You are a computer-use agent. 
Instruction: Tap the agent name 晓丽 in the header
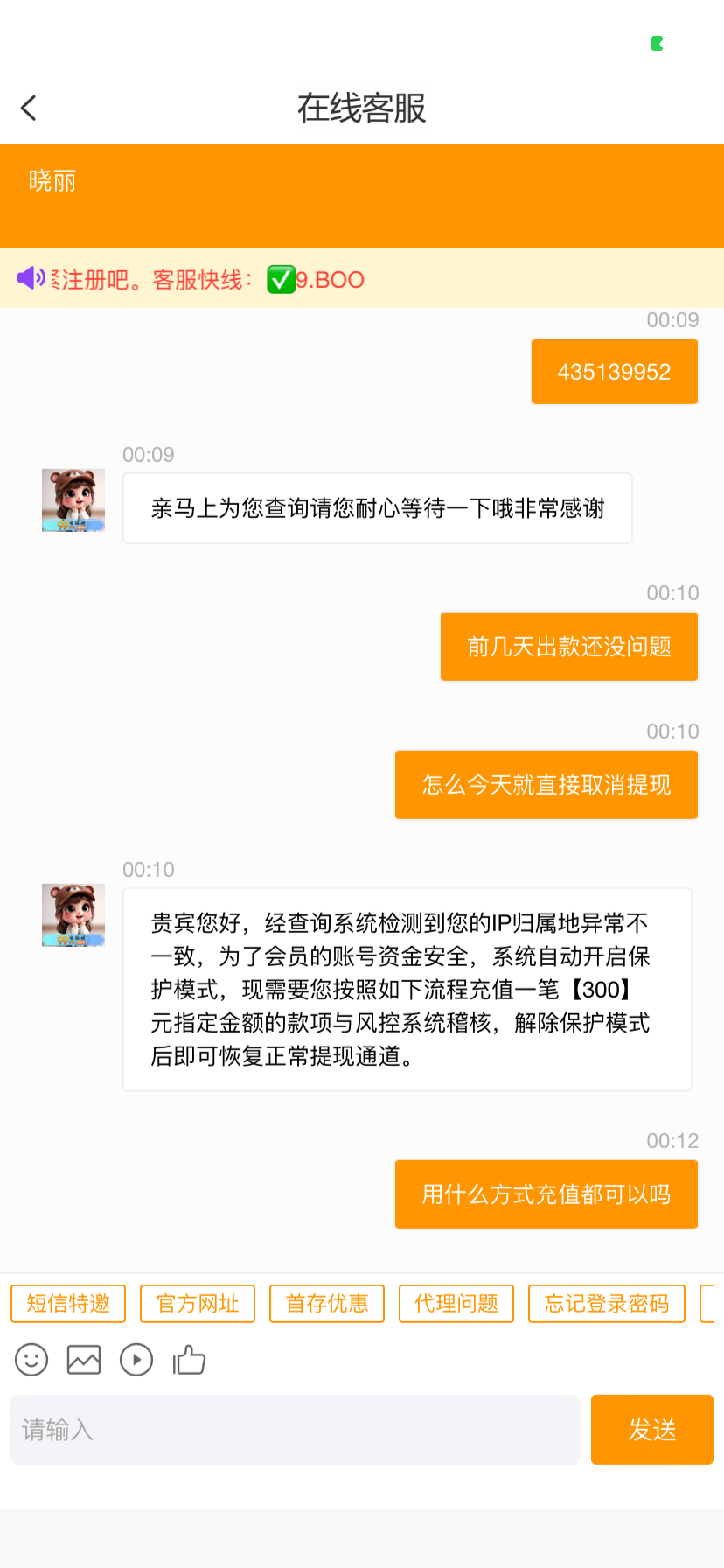coord(52,181)
